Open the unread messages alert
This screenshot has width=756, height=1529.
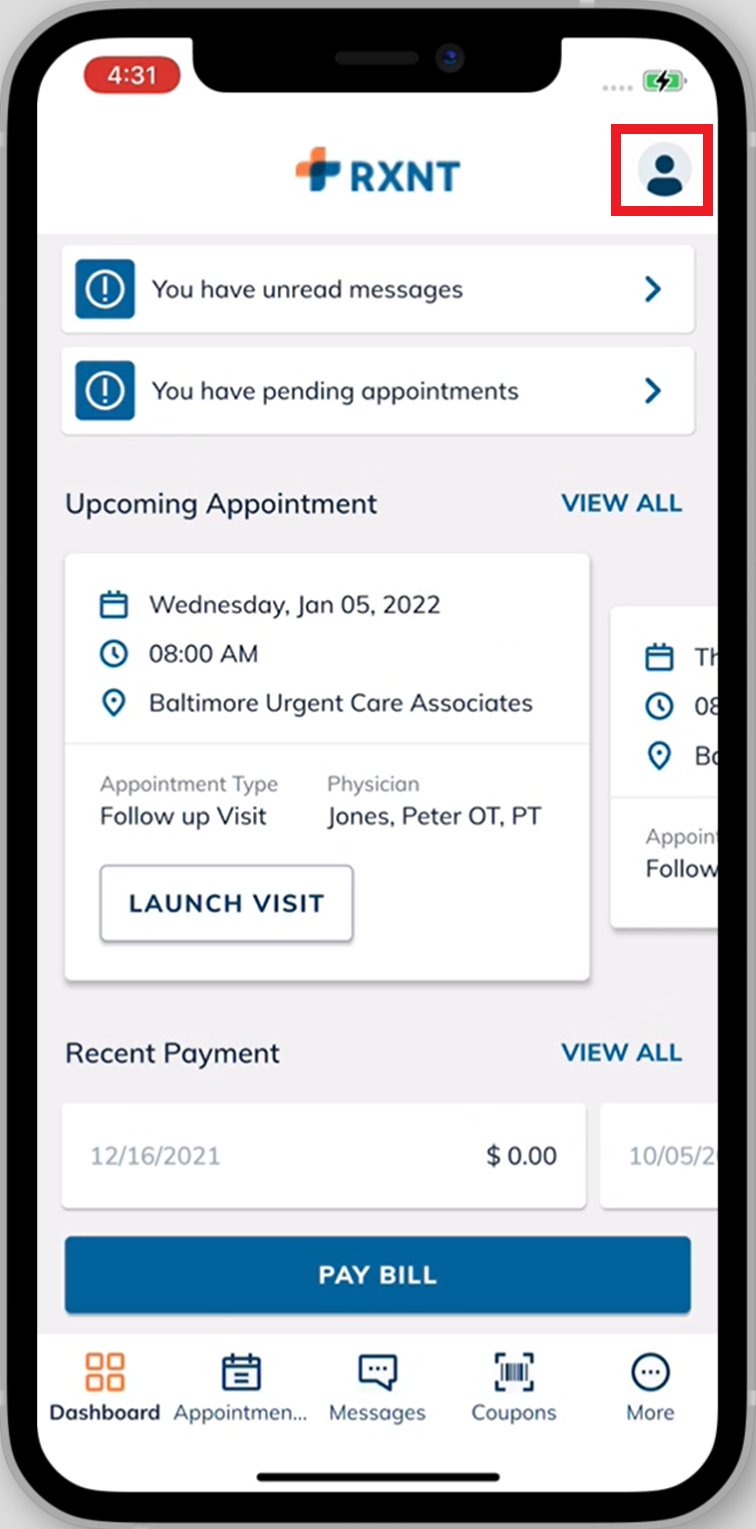(x=377, y=290)
